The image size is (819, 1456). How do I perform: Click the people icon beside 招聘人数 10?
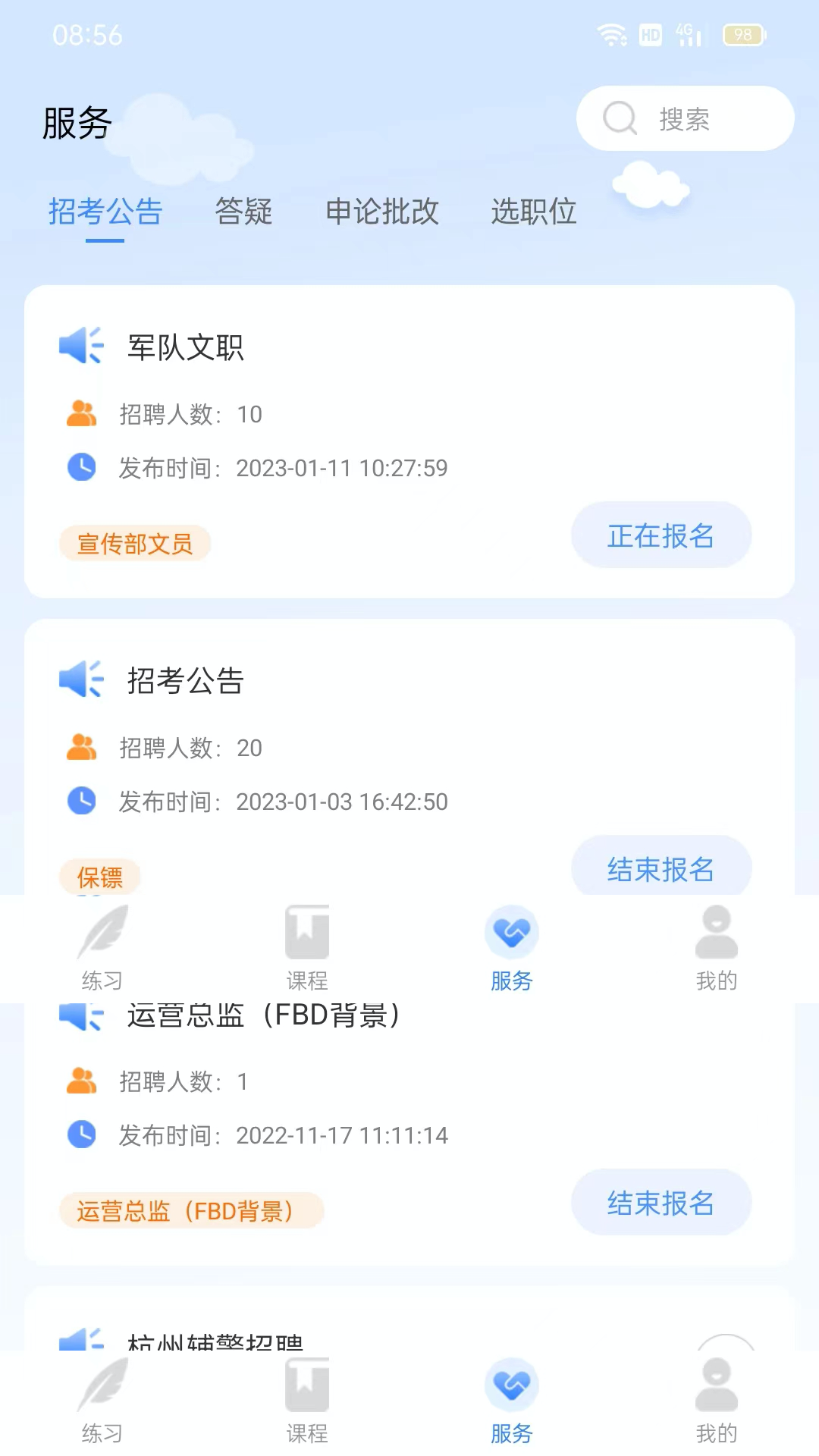coord(83,414)
